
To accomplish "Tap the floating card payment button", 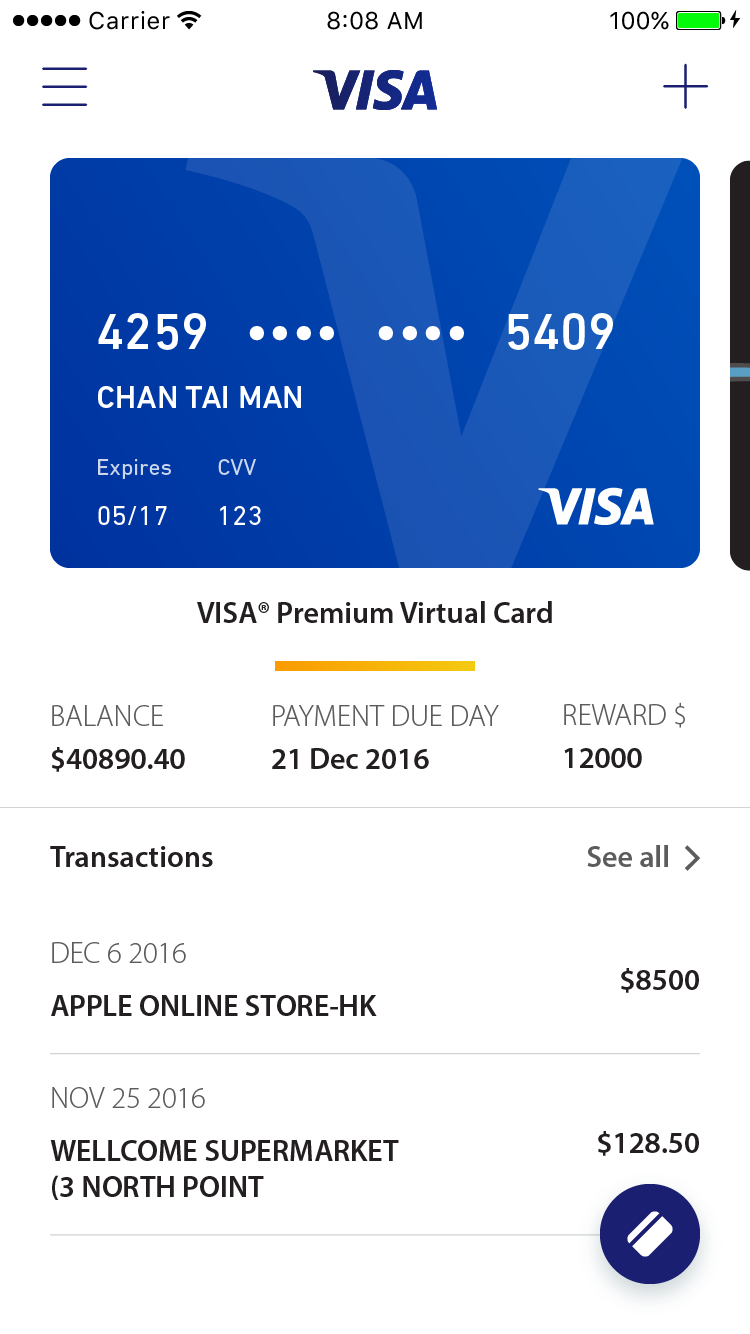I will click(650, 1233).
